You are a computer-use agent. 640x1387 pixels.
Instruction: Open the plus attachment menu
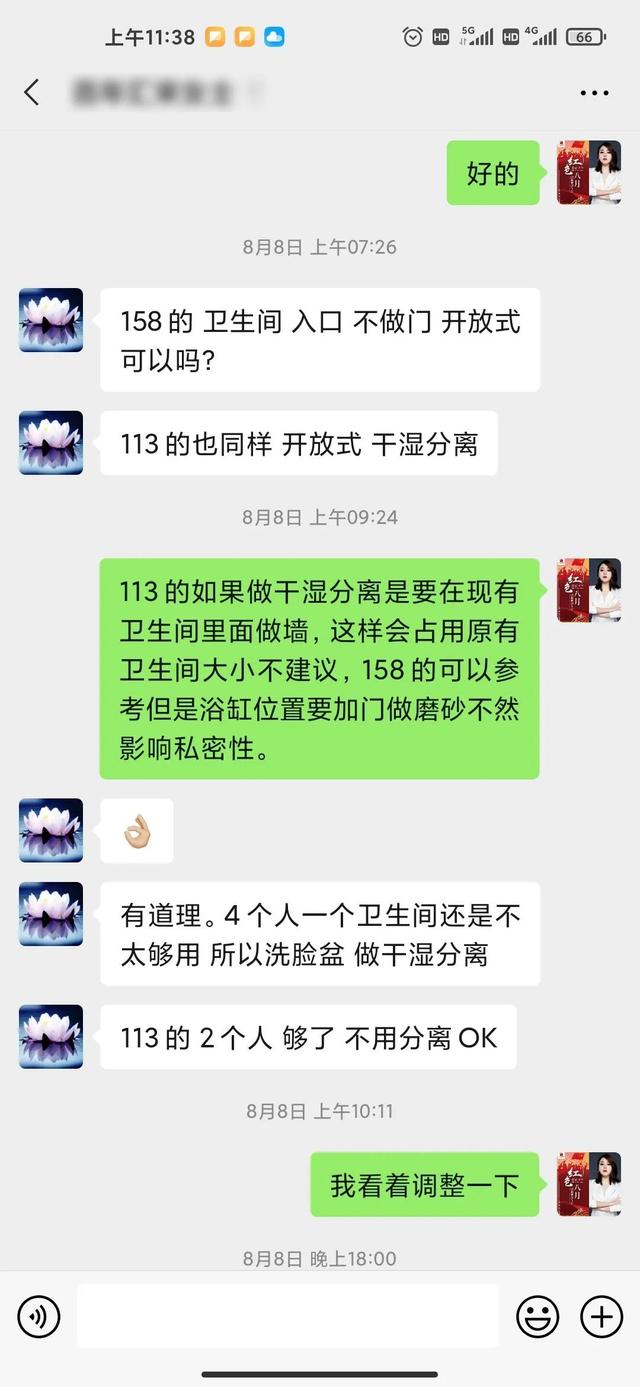[602, 1317]
